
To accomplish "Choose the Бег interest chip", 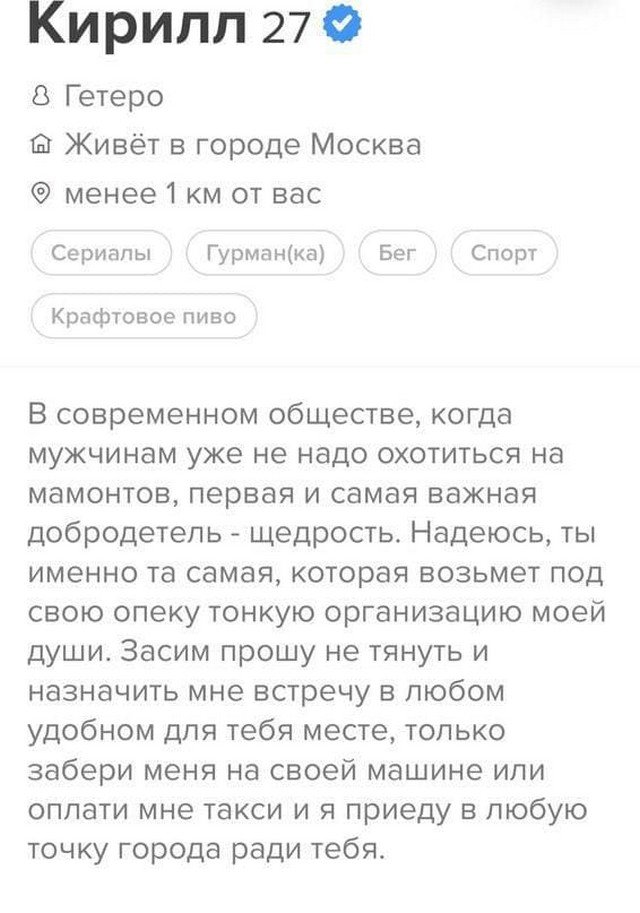I will coord(397,253).
